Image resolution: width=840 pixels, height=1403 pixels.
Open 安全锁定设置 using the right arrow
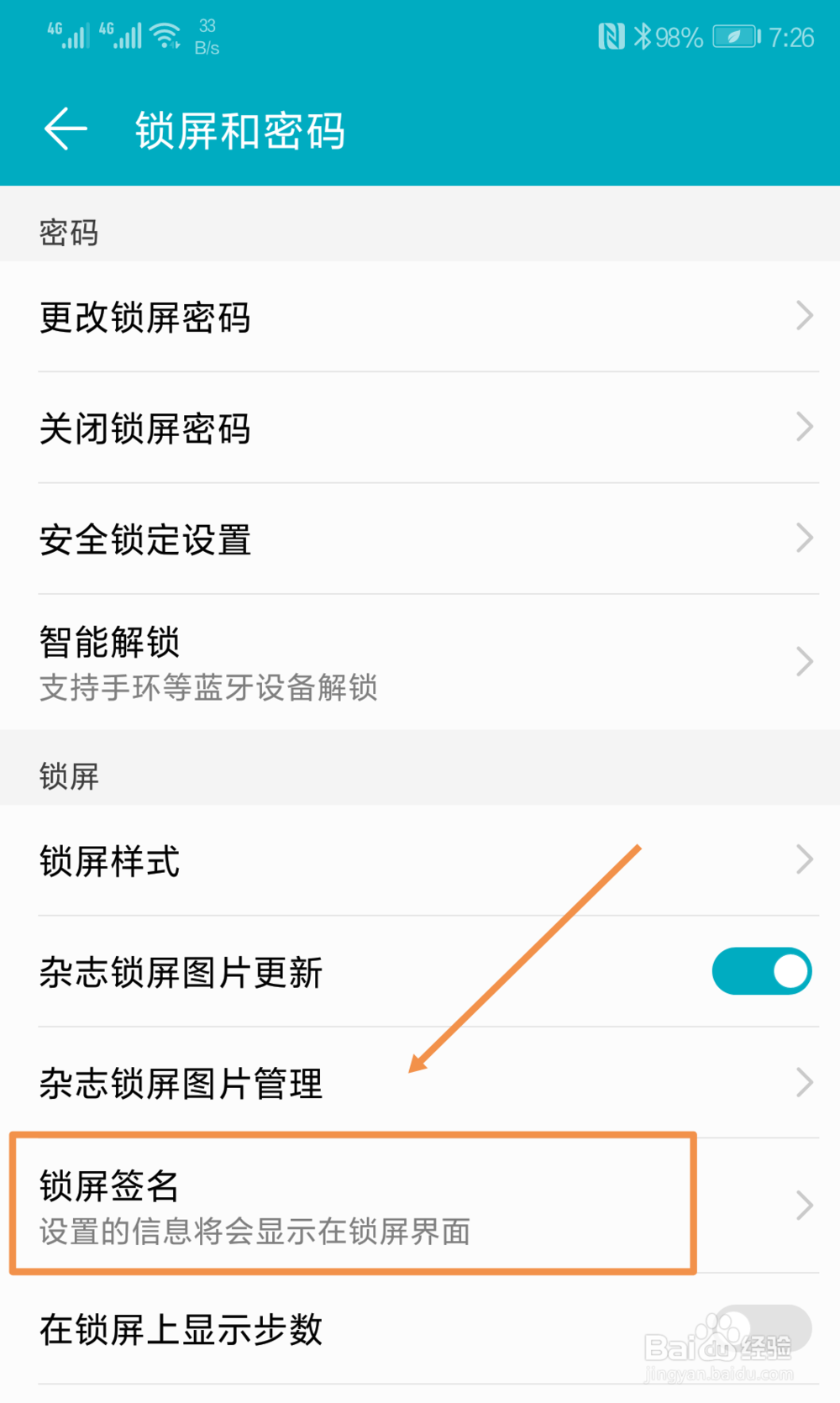pos(804,538)
